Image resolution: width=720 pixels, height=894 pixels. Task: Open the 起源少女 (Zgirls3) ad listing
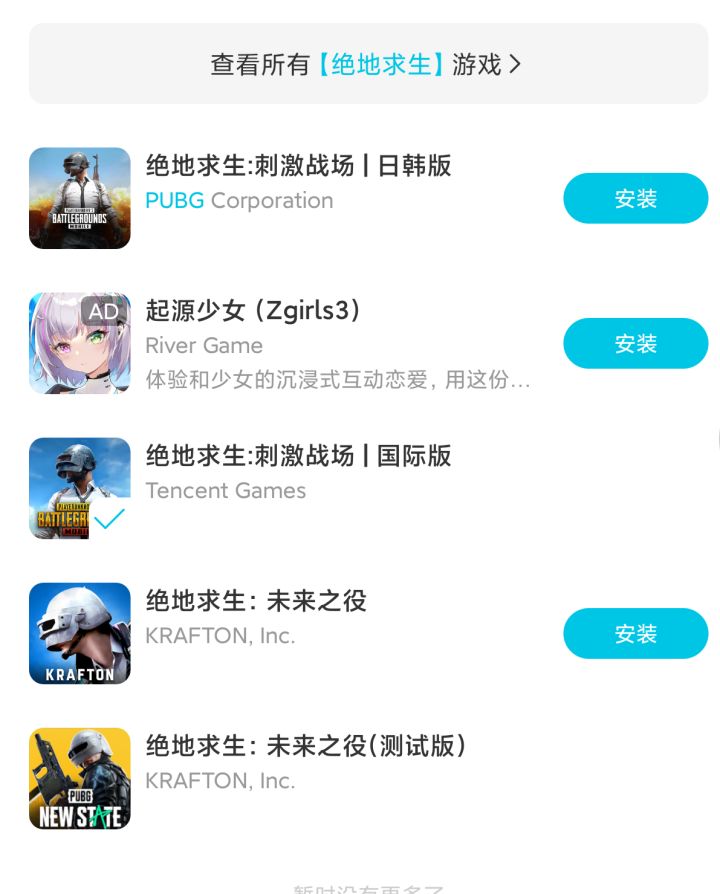point(253,312)
